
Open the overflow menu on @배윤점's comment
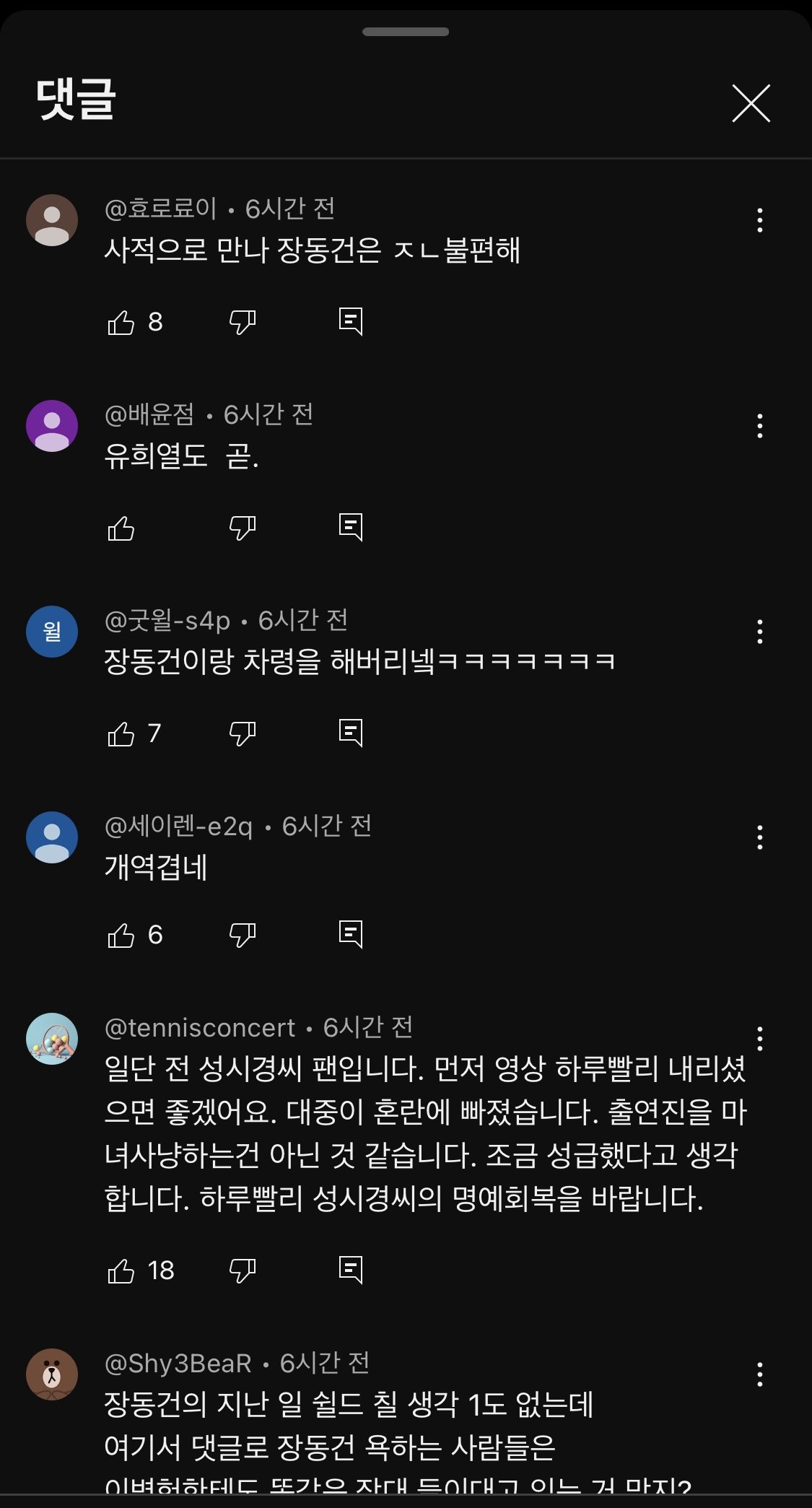pyautogui.click(x=759, y=426)
